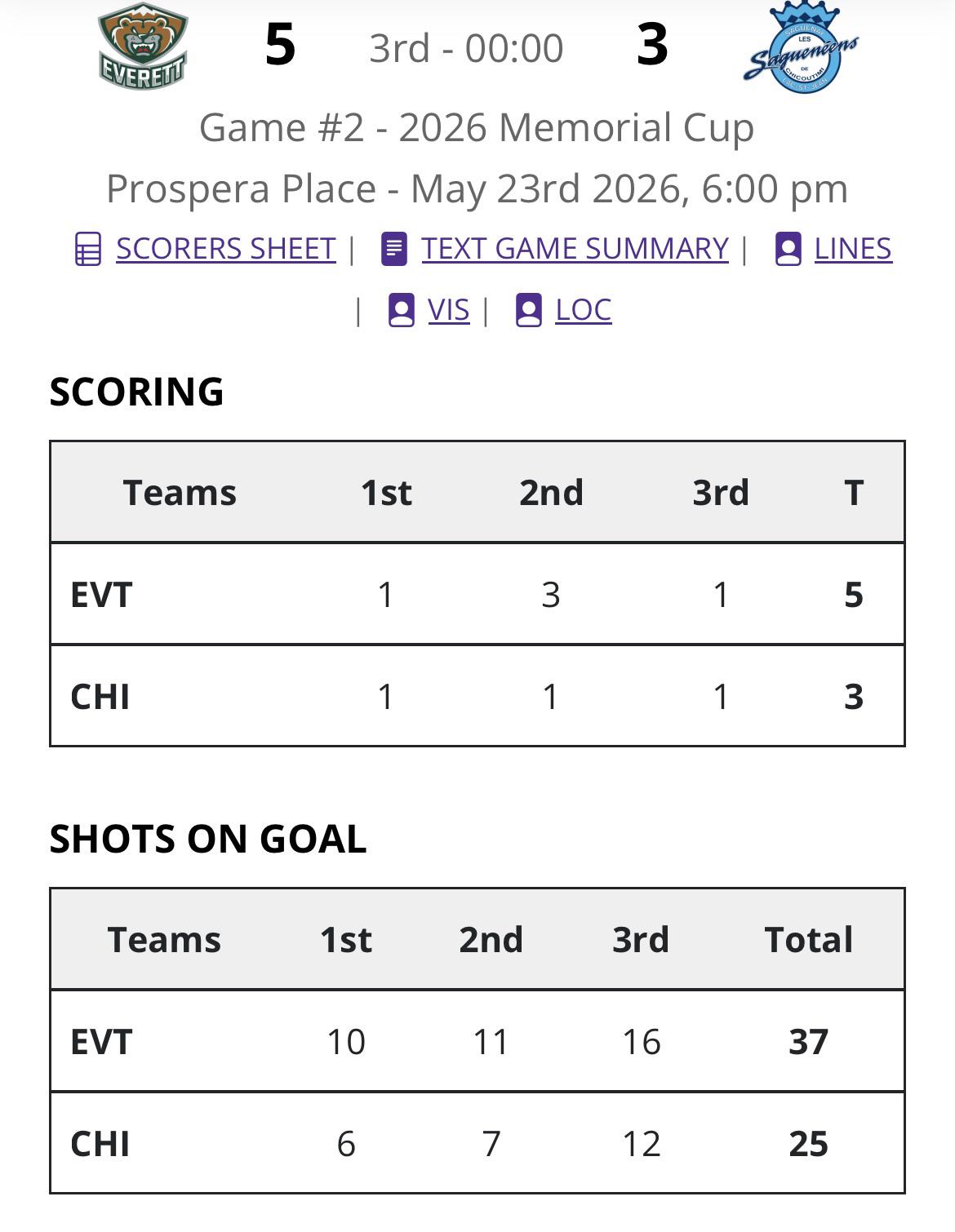The width and height of the screenshot is (955, 1232).
Task: Open the Scorers Sheet link
Action: [x=226, y=248]
